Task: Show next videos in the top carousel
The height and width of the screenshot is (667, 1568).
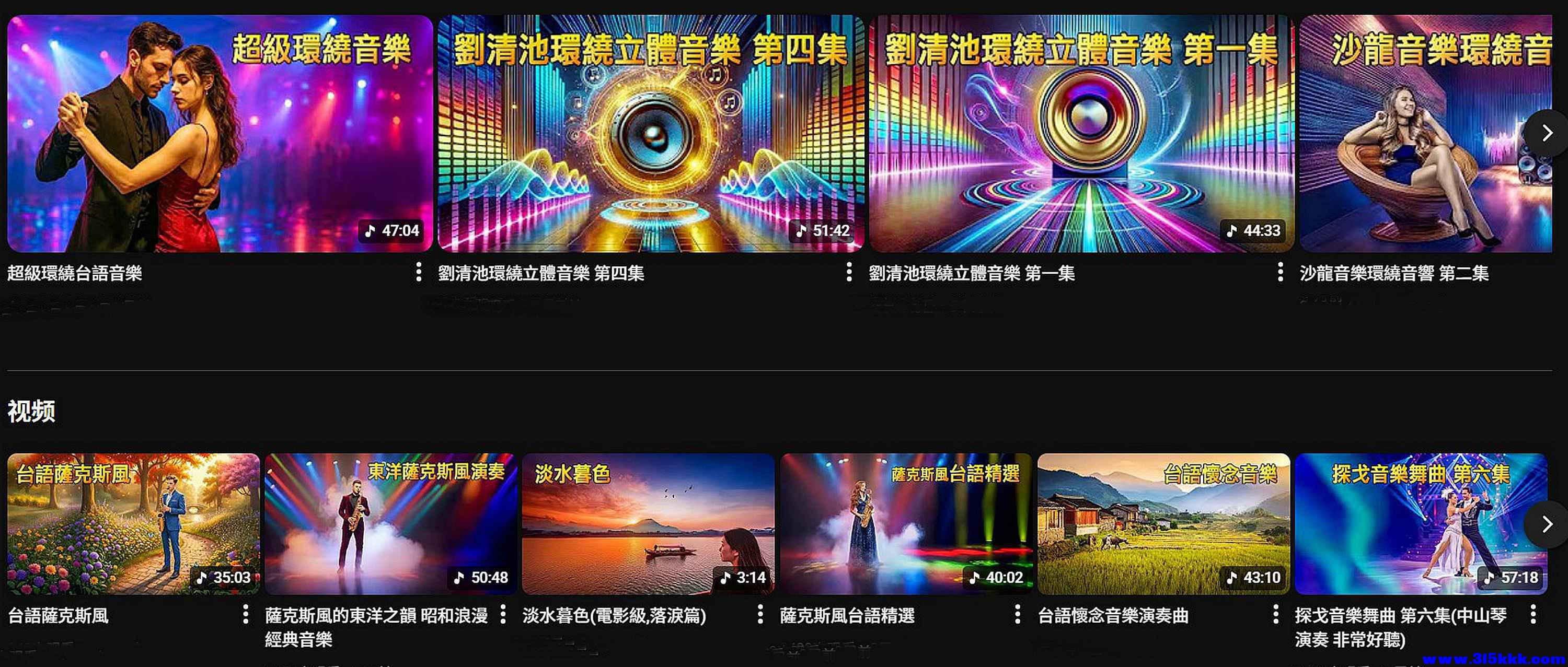Action: [x=1547, y=133]
